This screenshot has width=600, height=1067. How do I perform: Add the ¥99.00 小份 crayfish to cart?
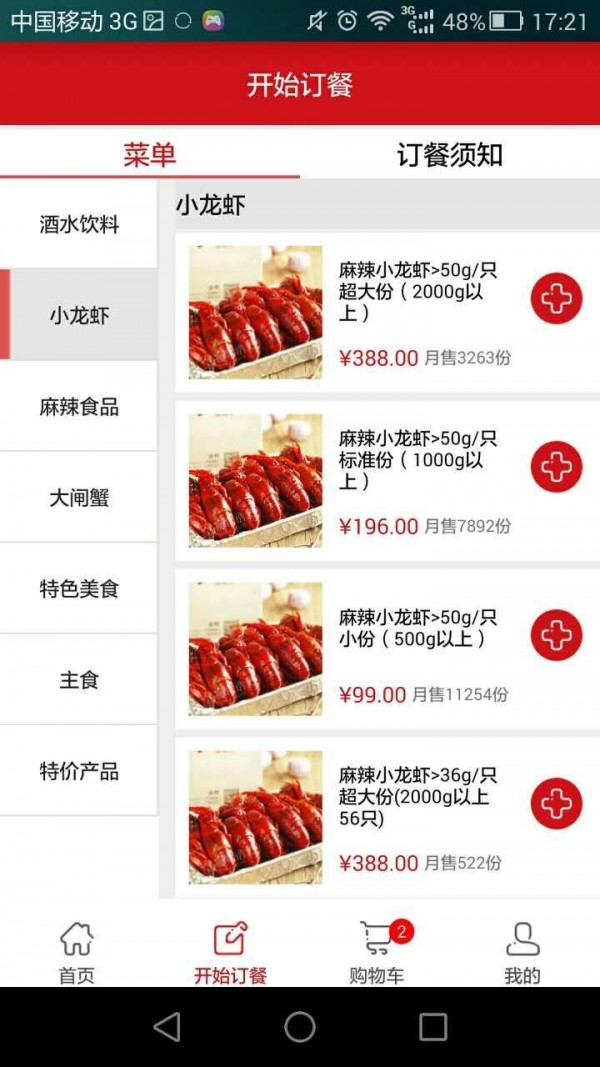point(556,635)
